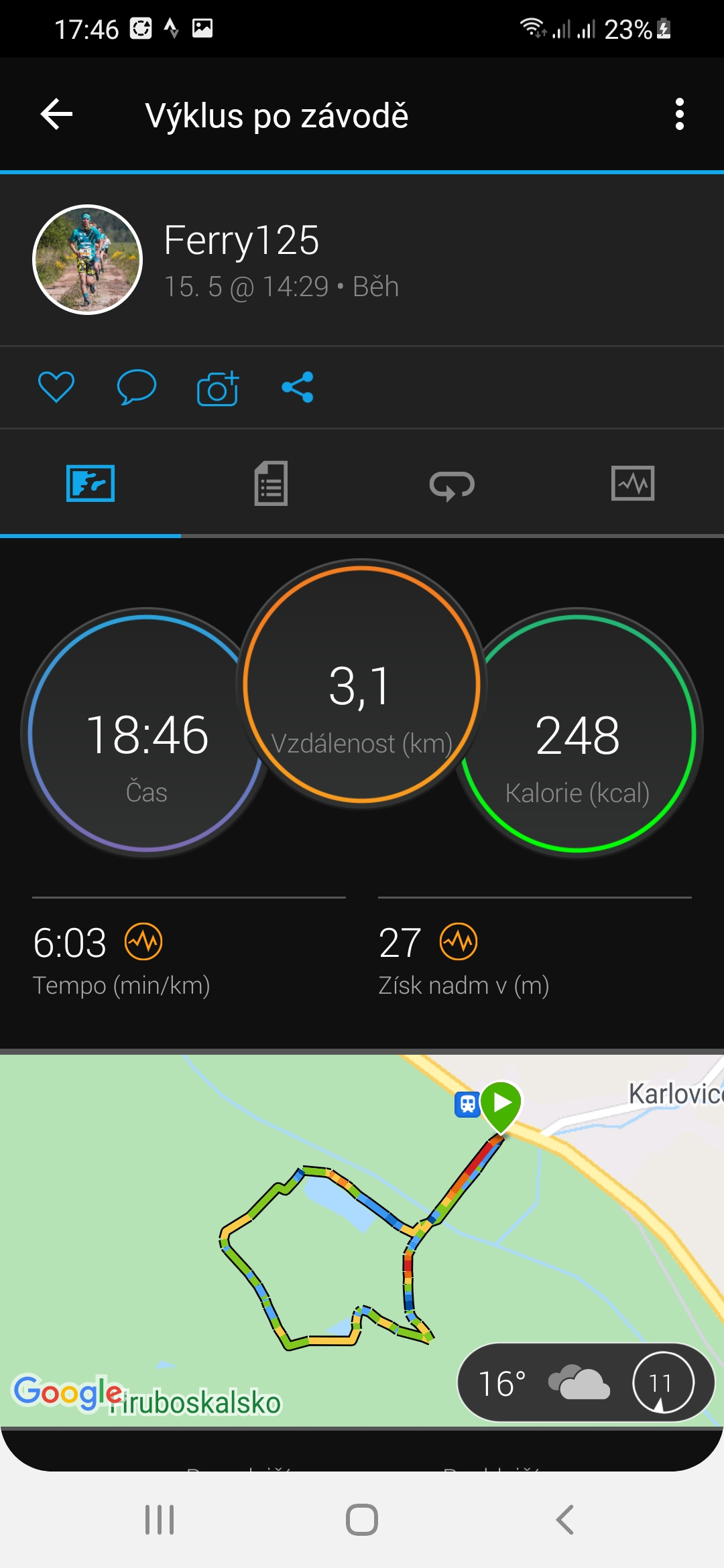Image resolution: width=724 pixels, height=1568 pixels.
Task: Switch to the stats details tab
Action: 271,483
